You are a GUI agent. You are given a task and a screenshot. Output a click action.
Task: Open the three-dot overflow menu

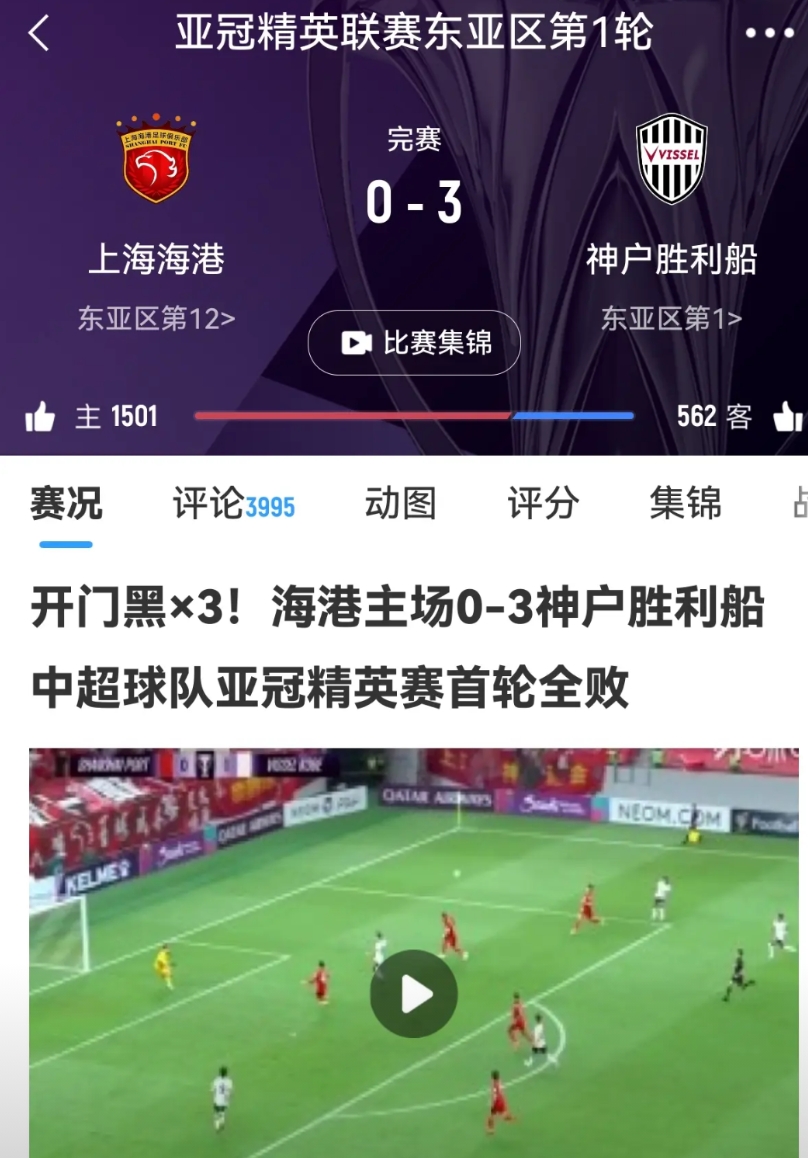(769, 34)
